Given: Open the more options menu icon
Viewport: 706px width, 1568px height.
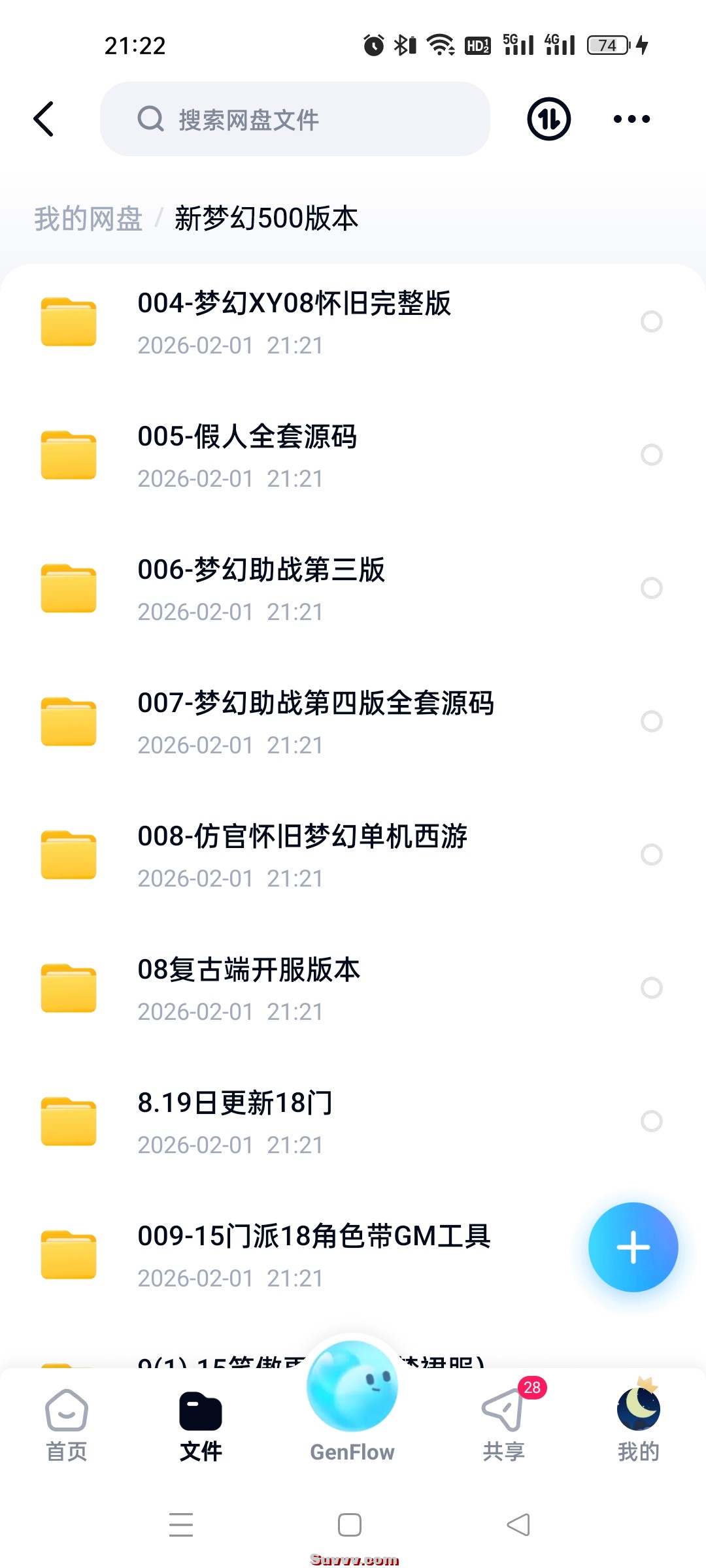Looking at the screenshot, I should [630, 118].
